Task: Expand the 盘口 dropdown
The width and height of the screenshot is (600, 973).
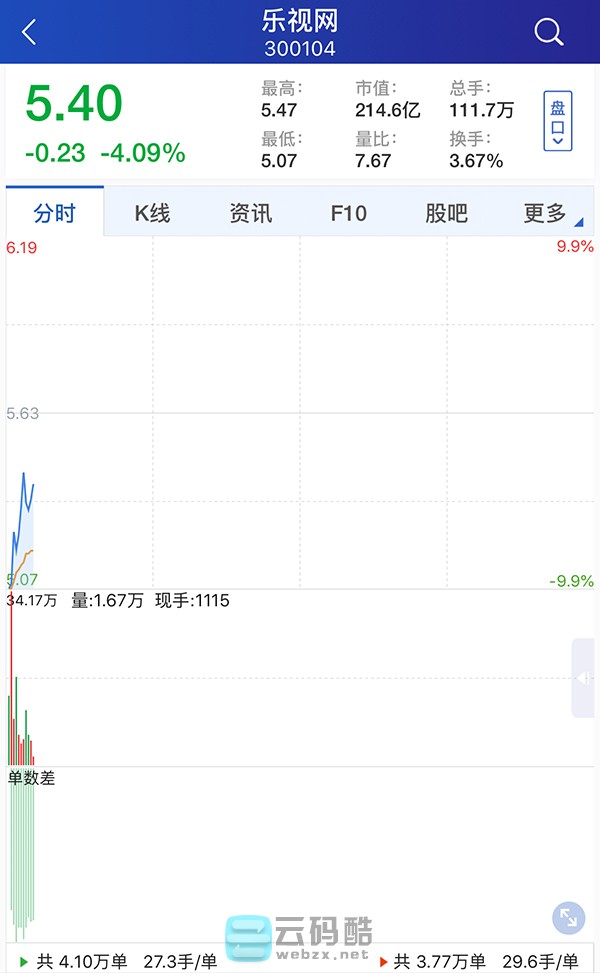Action: point(557,121)
